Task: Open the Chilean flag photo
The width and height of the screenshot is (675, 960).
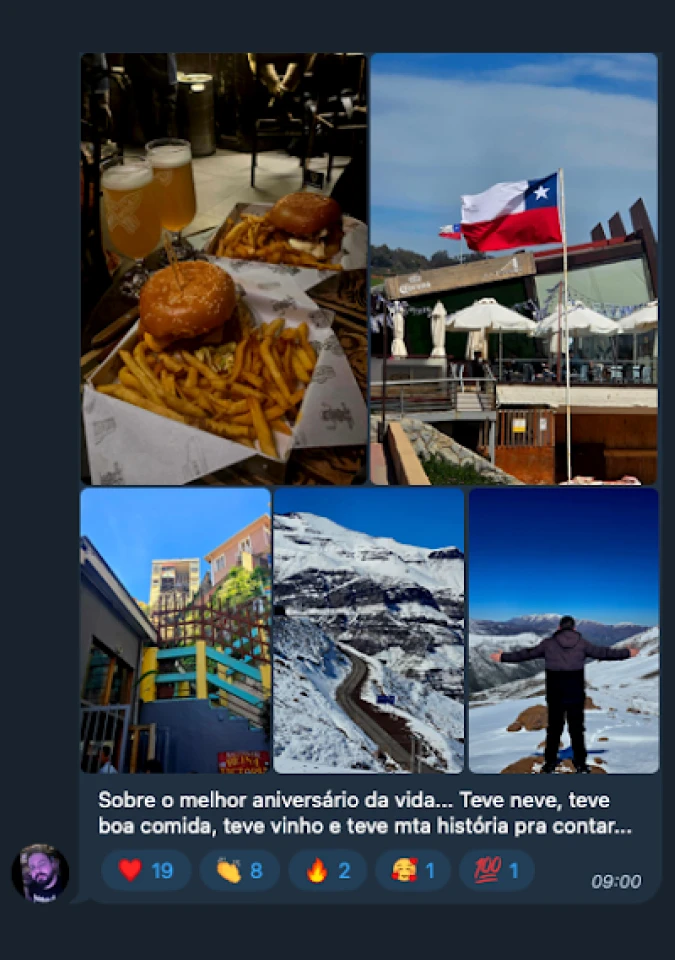Action: pyautogui.click(x=514, y=268)
